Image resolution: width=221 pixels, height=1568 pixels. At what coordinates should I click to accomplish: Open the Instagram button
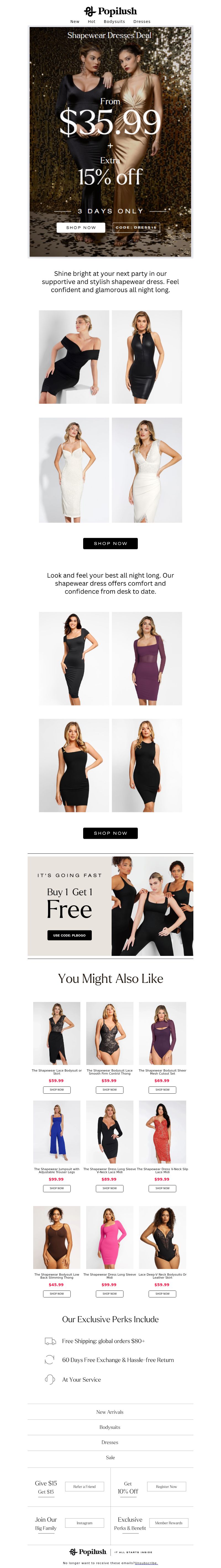(85, 1523)
